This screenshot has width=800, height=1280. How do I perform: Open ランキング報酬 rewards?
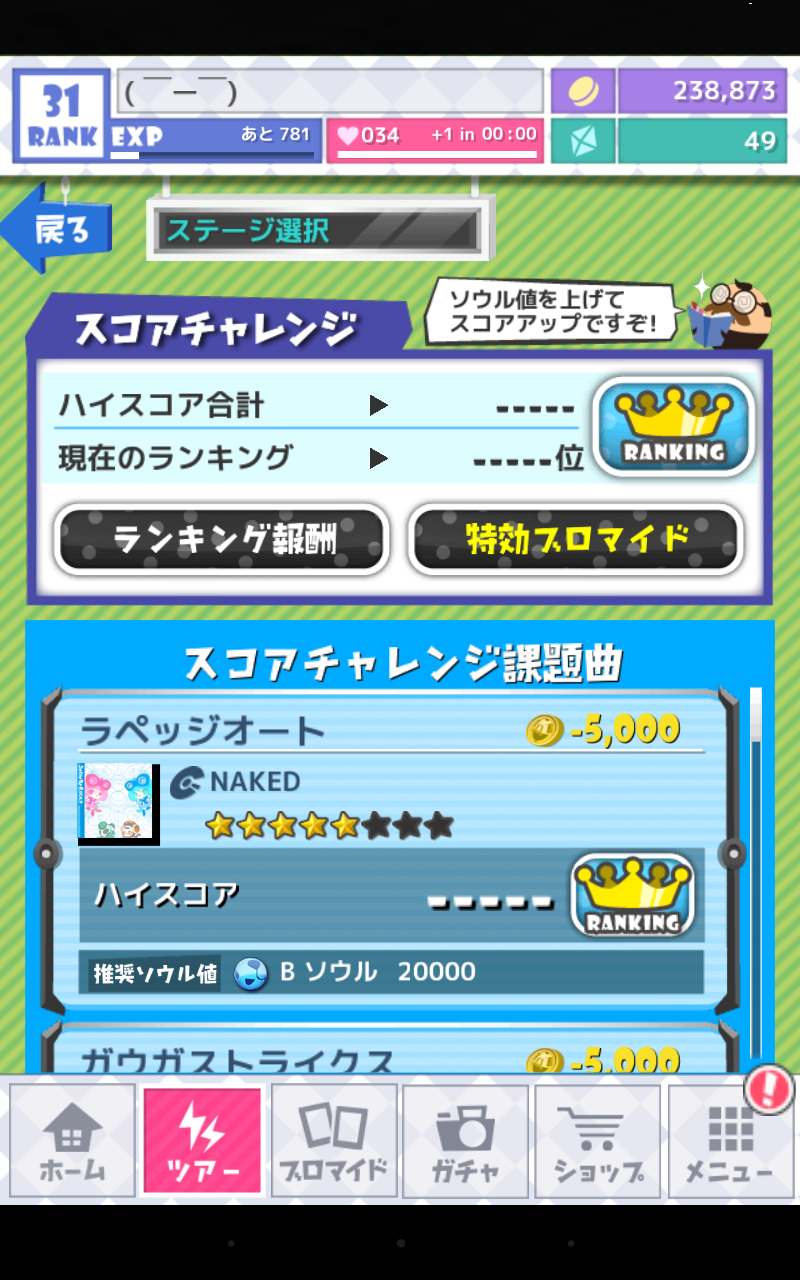222,540
